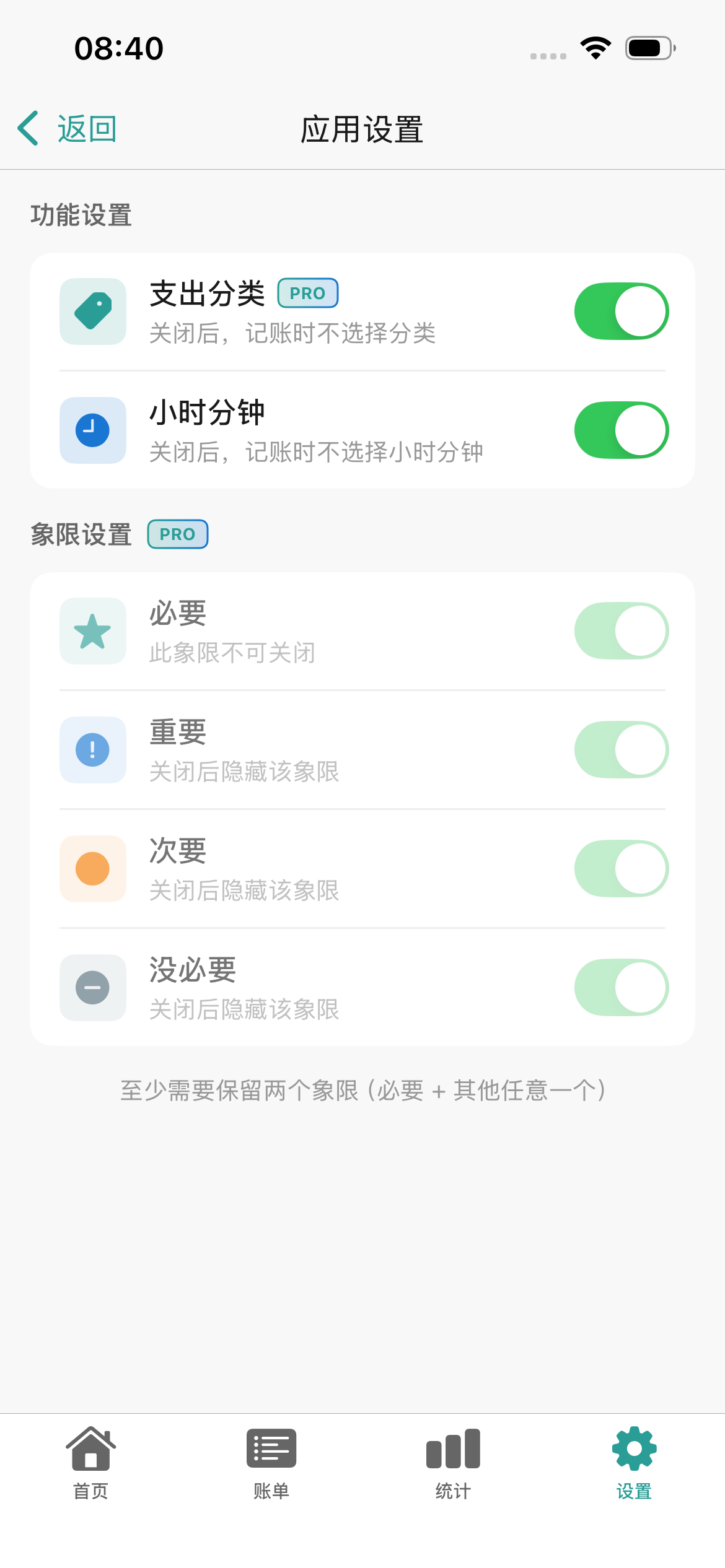Go to the 统计 tab
This screenshot has width=725, height=1568.
tap(453, 1463)
